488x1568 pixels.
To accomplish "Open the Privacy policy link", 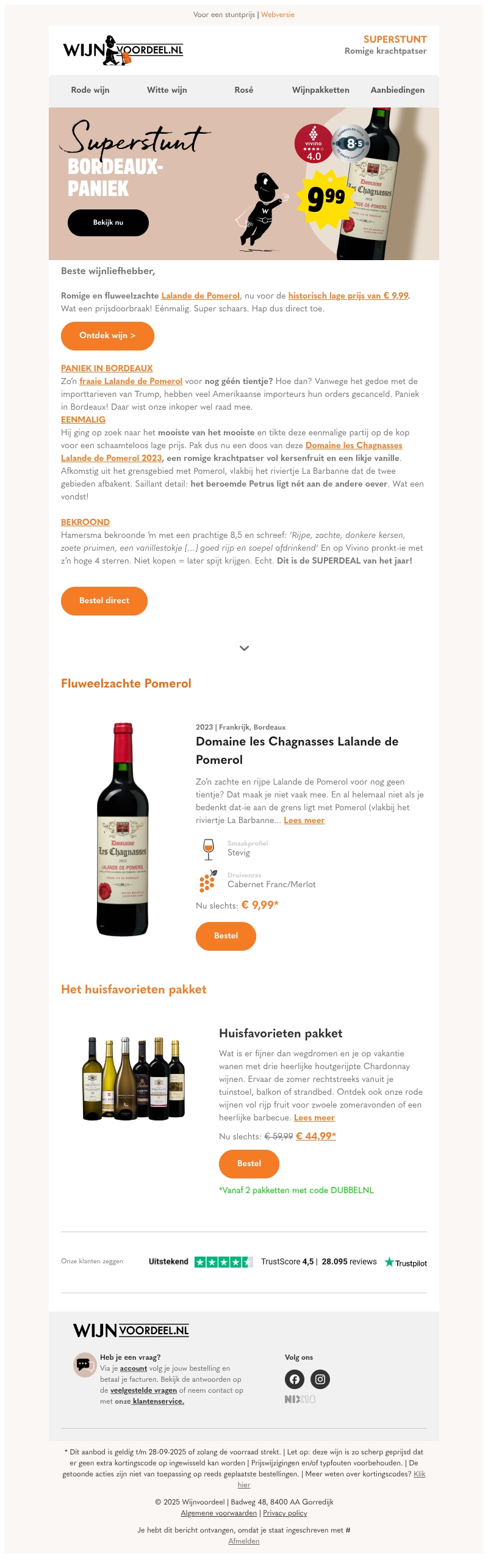I will pos(285,1513).
